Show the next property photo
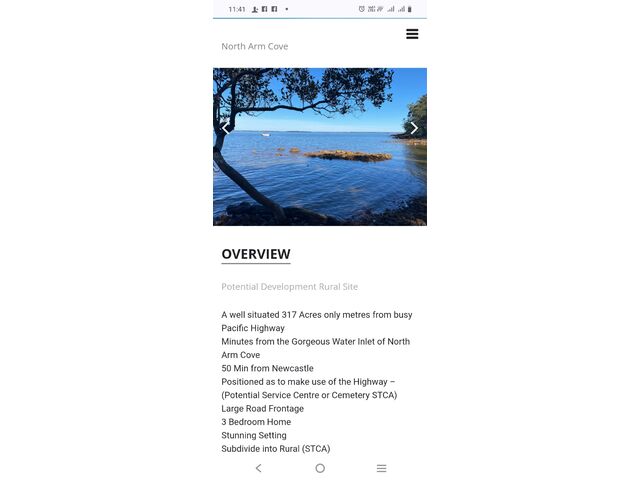Viewport: 640px width, 480px height. 414,128
